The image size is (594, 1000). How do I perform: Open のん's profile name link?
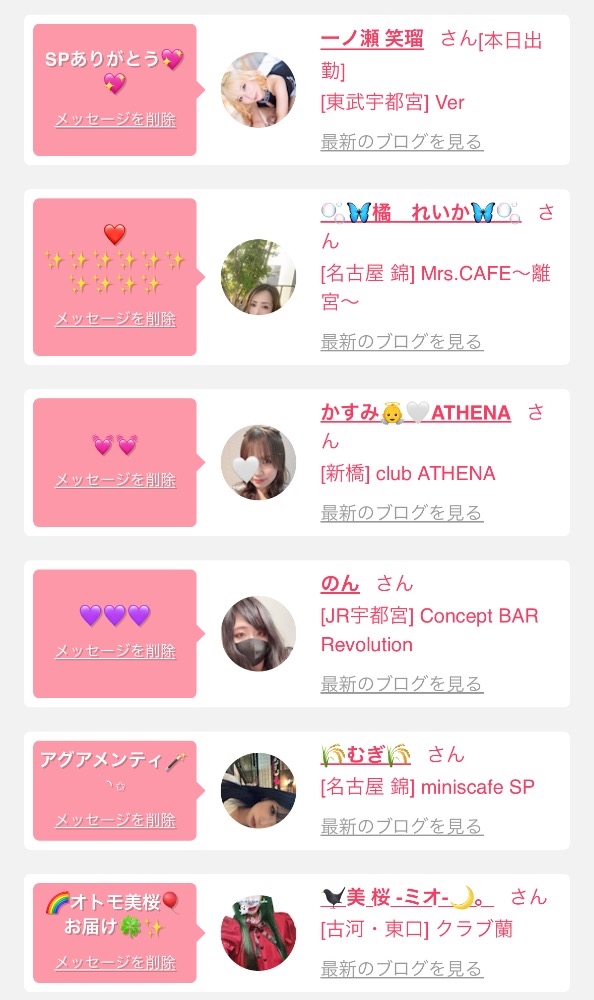tap(339, 584)
